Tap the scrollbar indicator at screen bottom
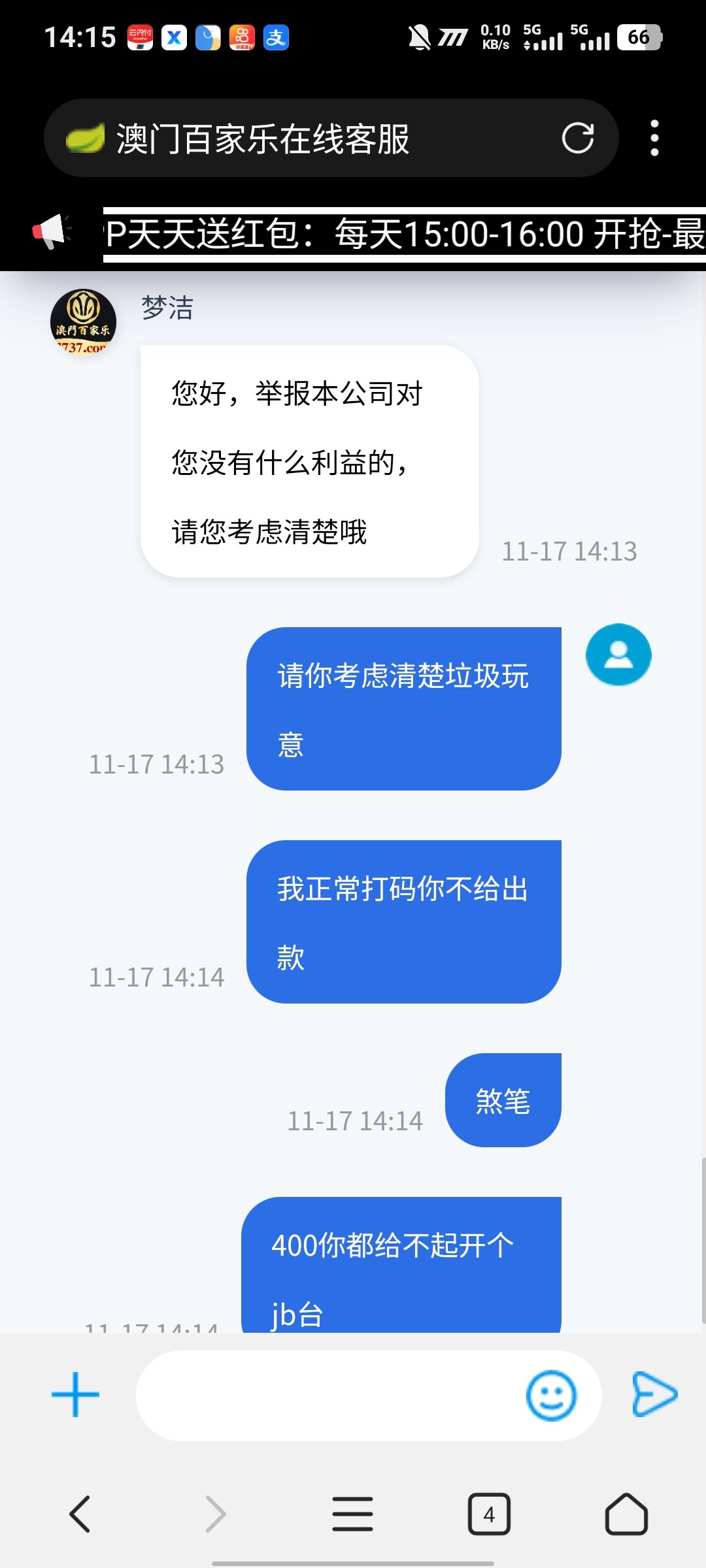706x1568 pixels. [353, 1562]
